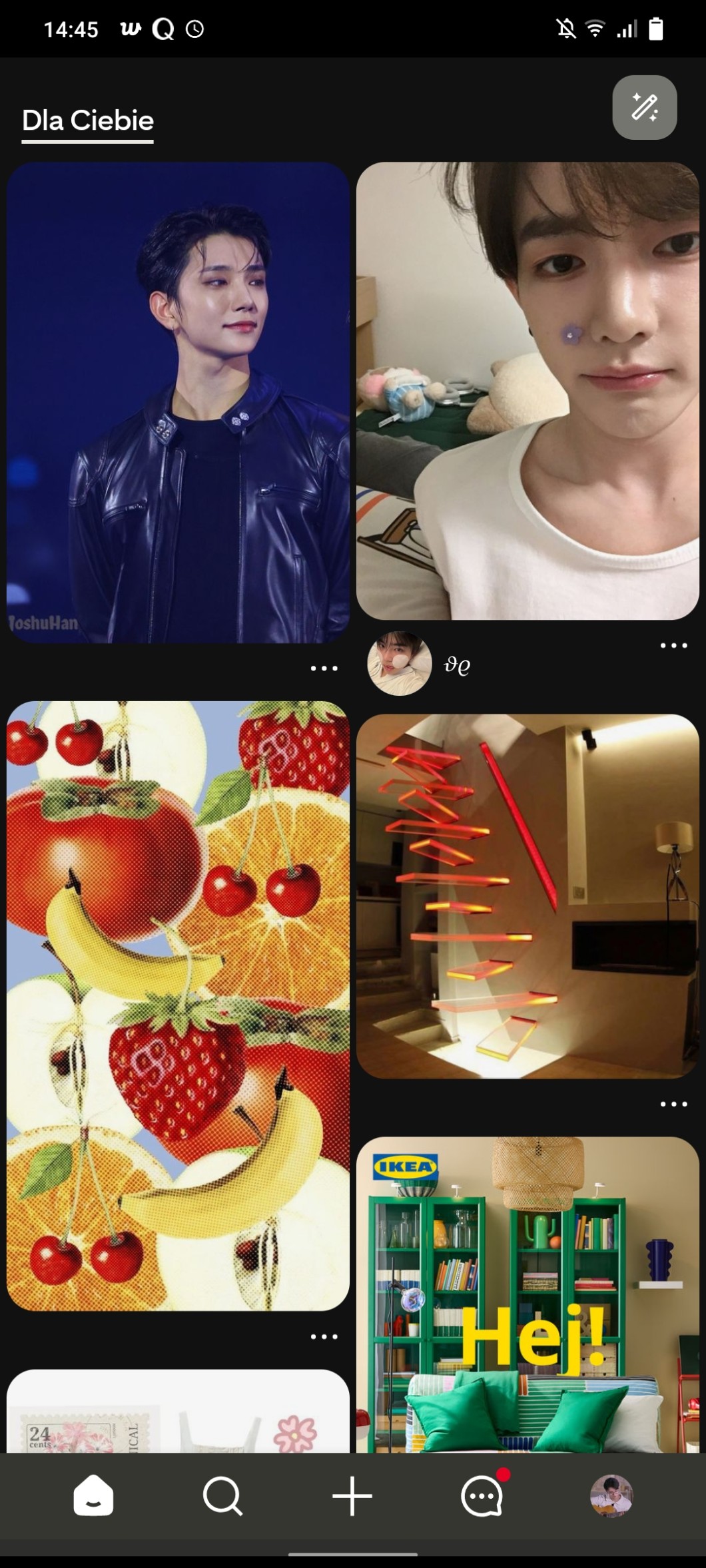Open options for the selfie pin
The image size is (706, 1568).
click(673, 645)
